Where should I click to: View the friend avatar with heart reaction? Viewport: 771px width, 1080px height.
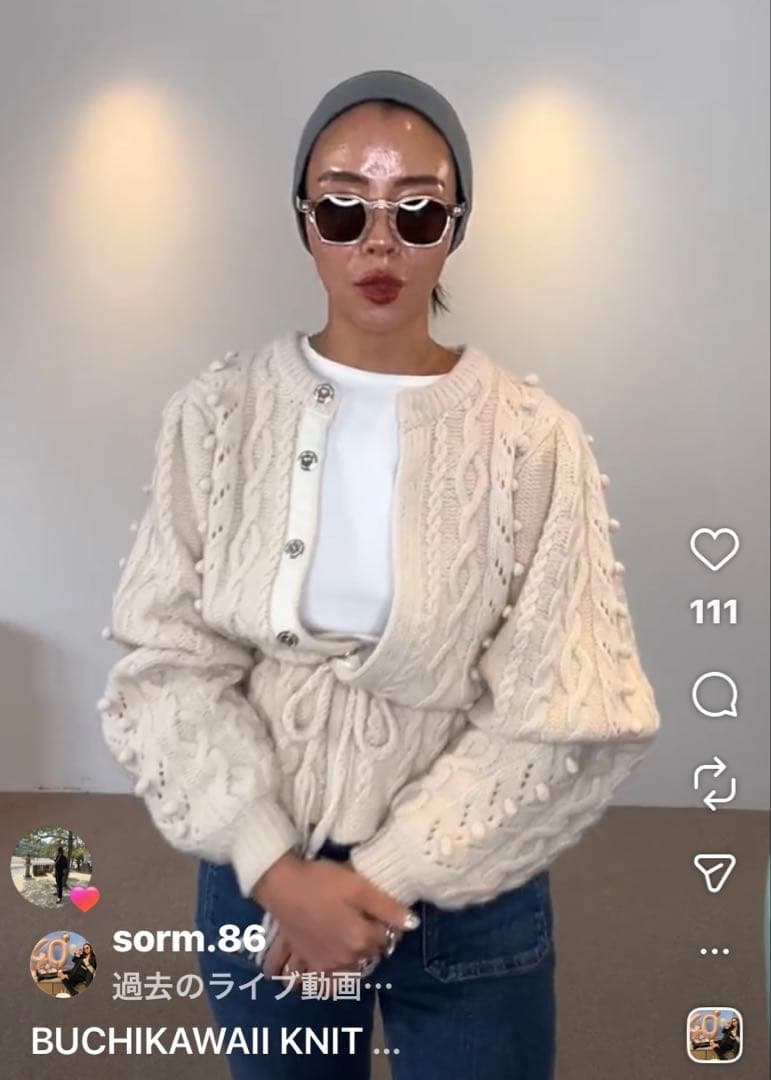pos(52,867)
